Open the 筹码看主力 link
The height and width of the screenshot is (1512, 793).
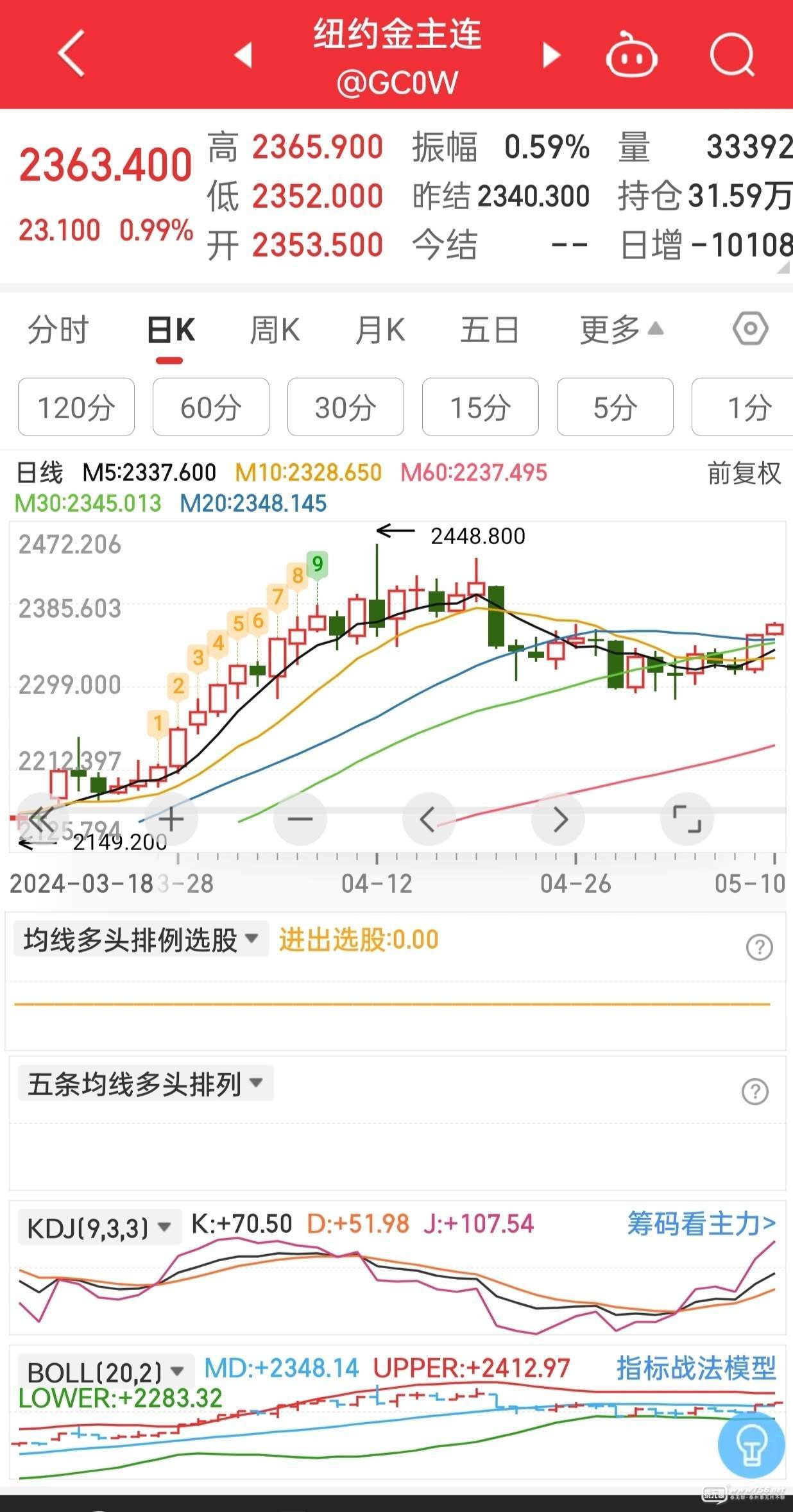point(701,1224)
